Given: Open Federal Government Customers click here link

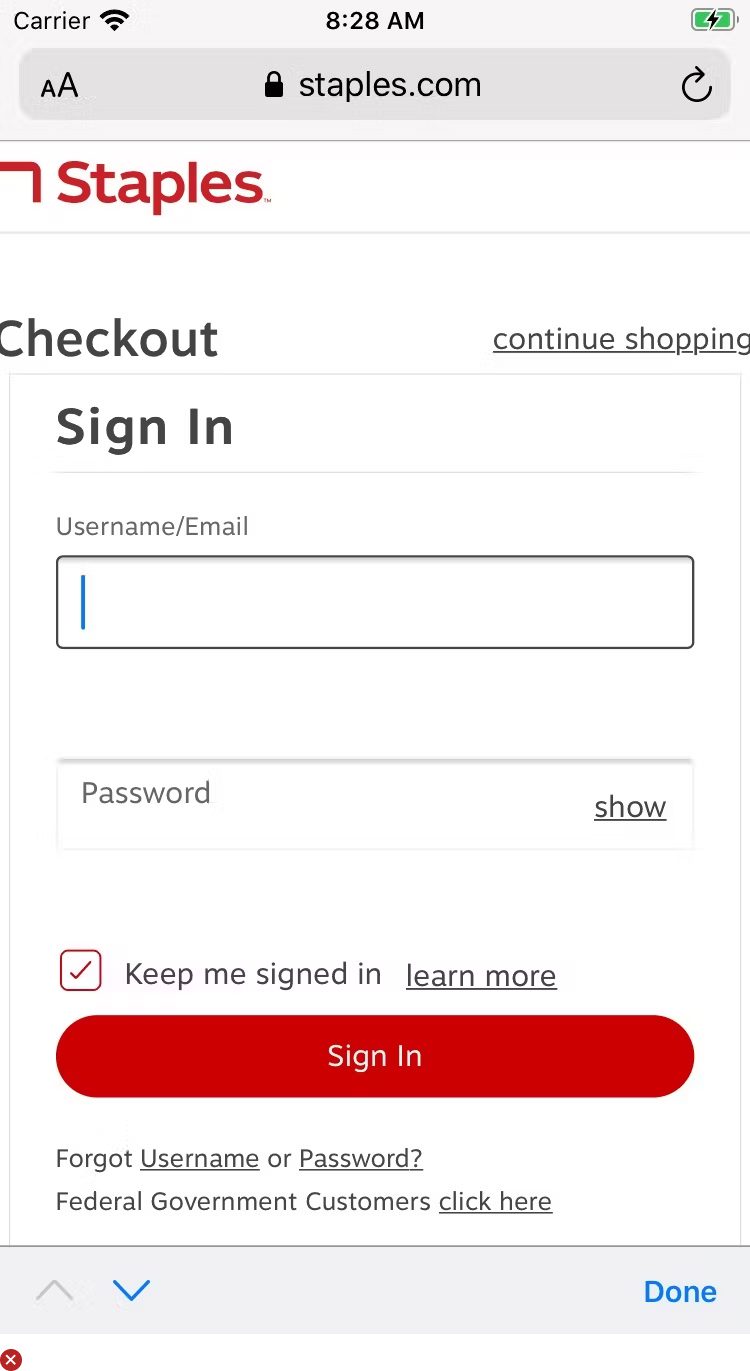Looking at the screenshot, I should tap(495, 1201).
